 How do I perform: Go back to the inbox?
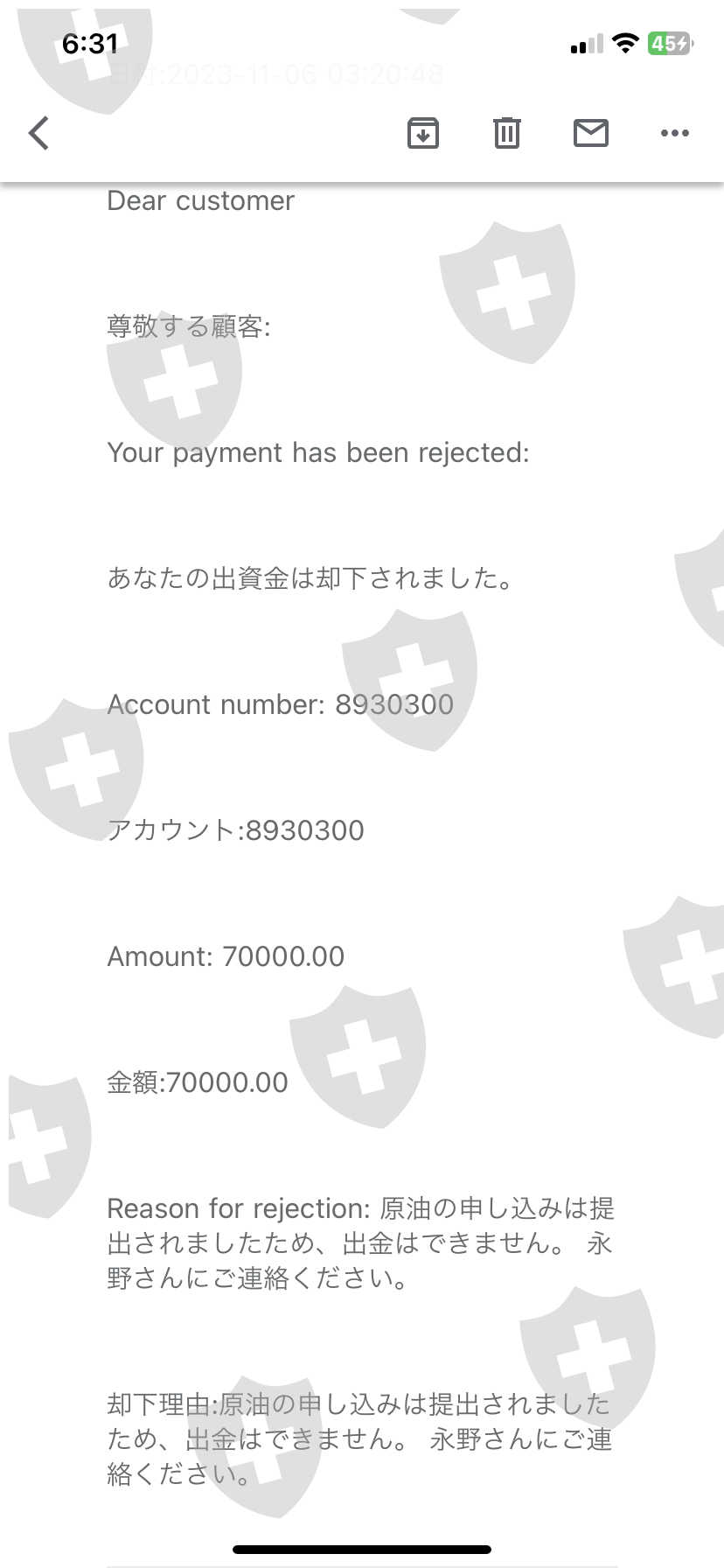tap(38, 133)
